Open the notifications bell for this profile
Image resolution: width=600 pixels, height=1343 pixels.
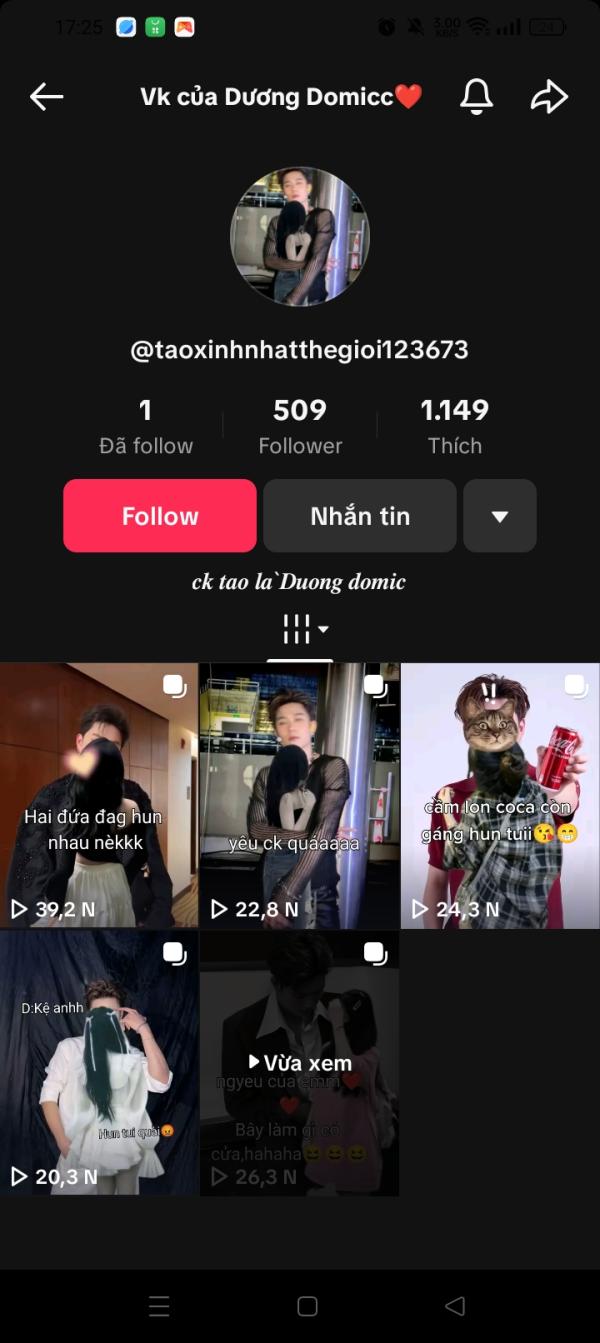point(476,97)
